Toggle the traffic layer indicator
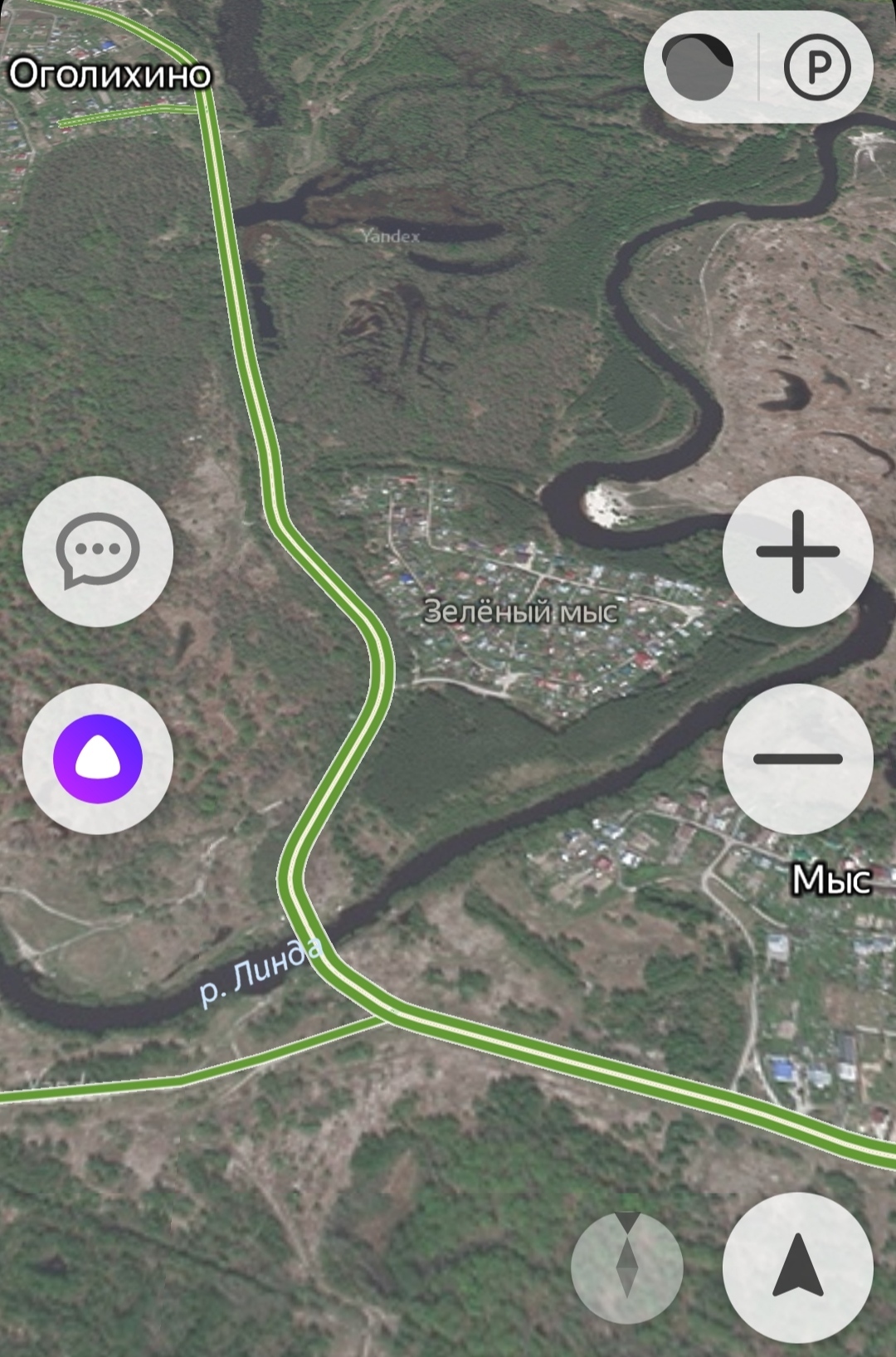 [699, 67]
